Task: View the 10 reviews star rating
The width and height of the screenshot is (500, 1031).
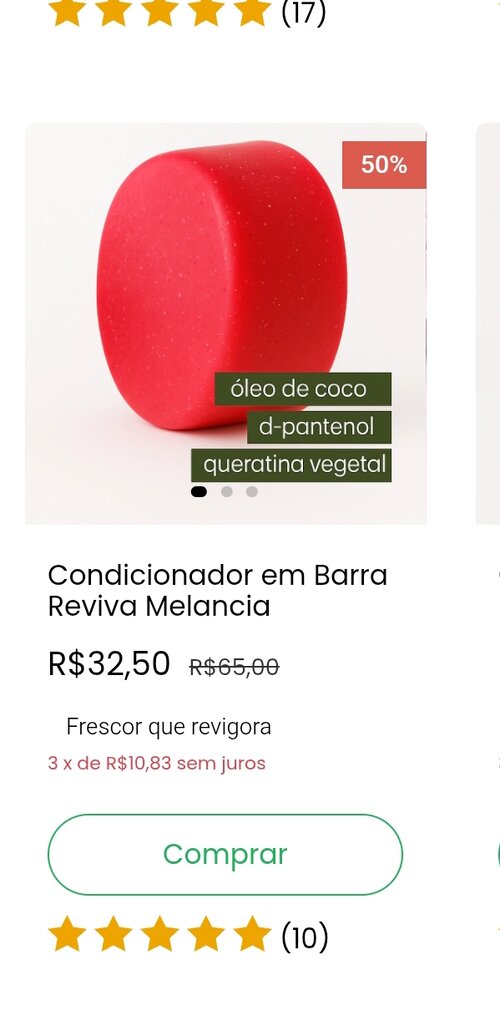Action: [188, 936]
